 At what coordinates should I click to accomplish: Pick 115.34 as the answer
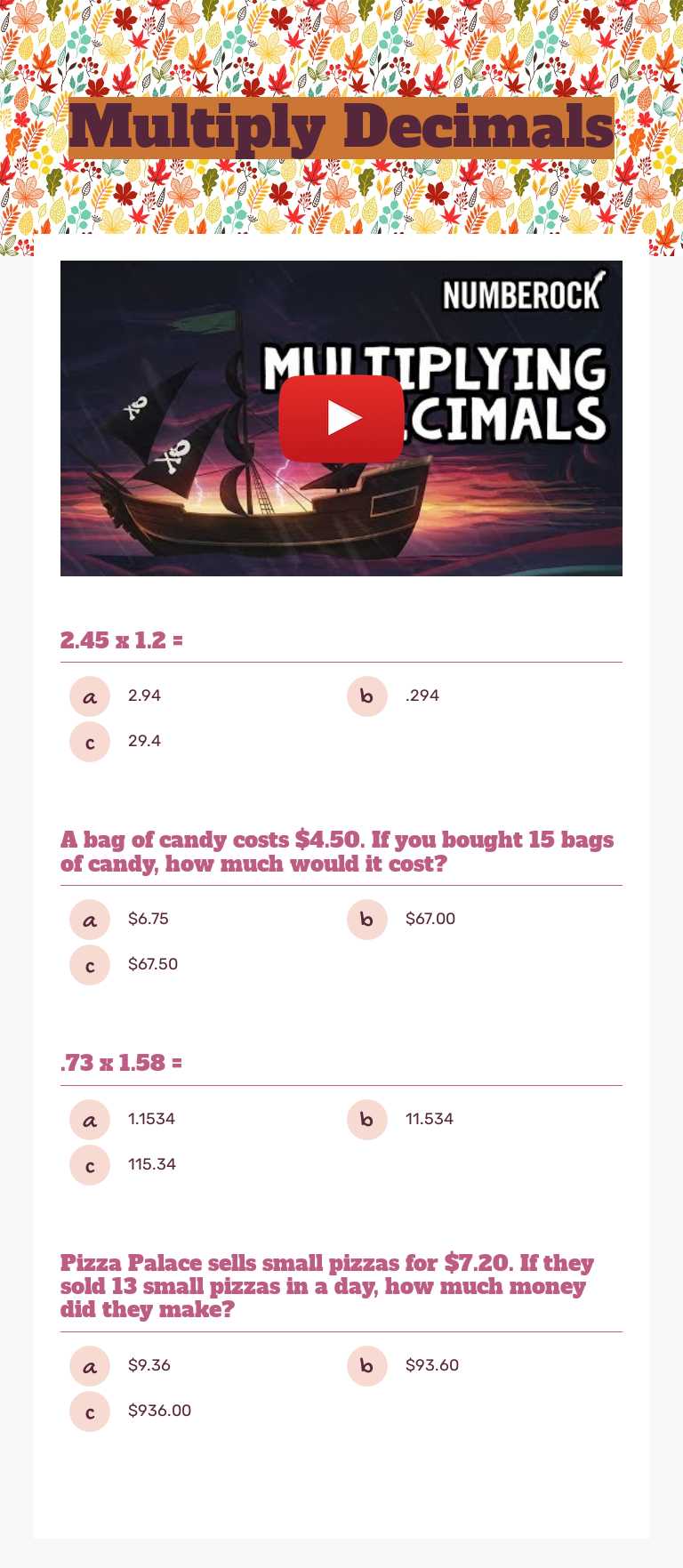pos(90,1165)
